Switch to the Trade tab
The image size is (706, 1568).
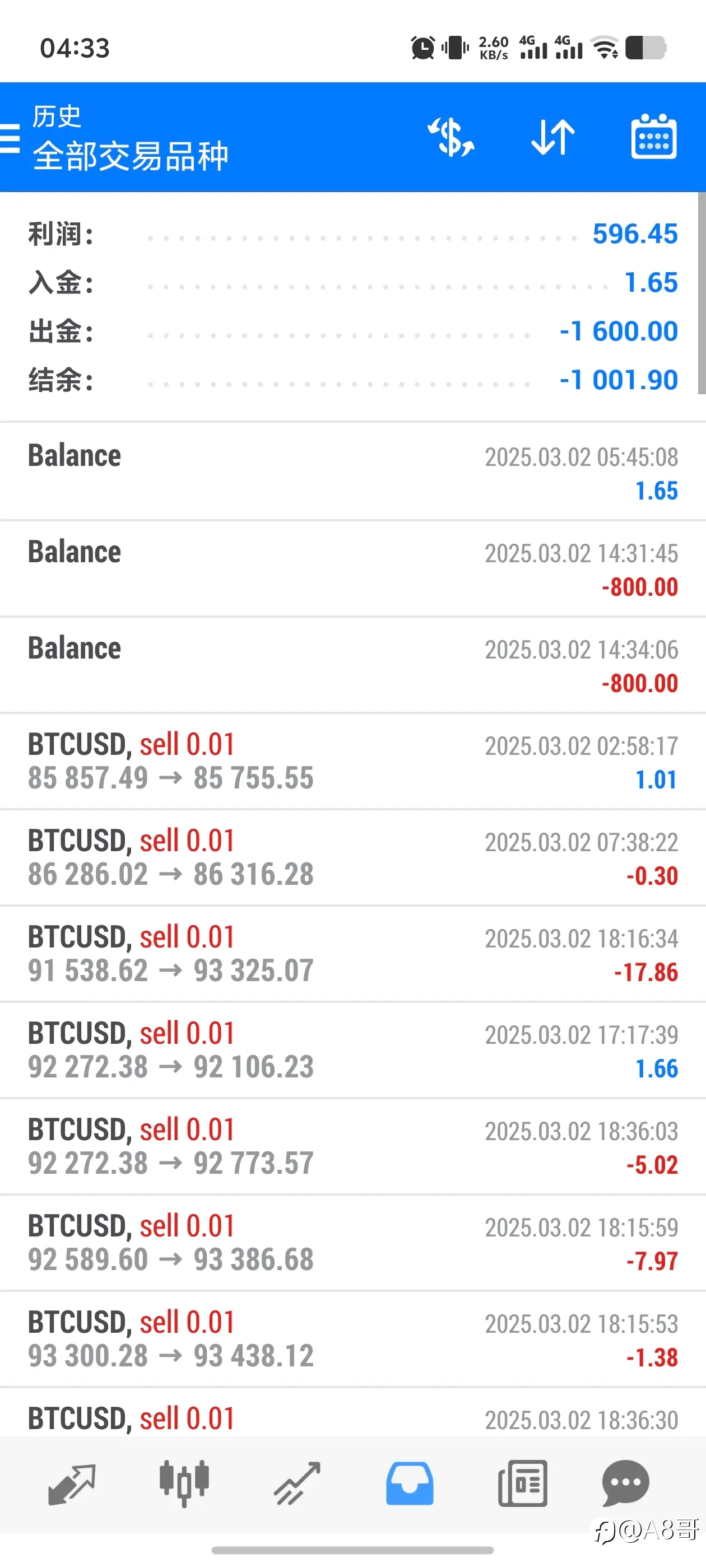296,1485
